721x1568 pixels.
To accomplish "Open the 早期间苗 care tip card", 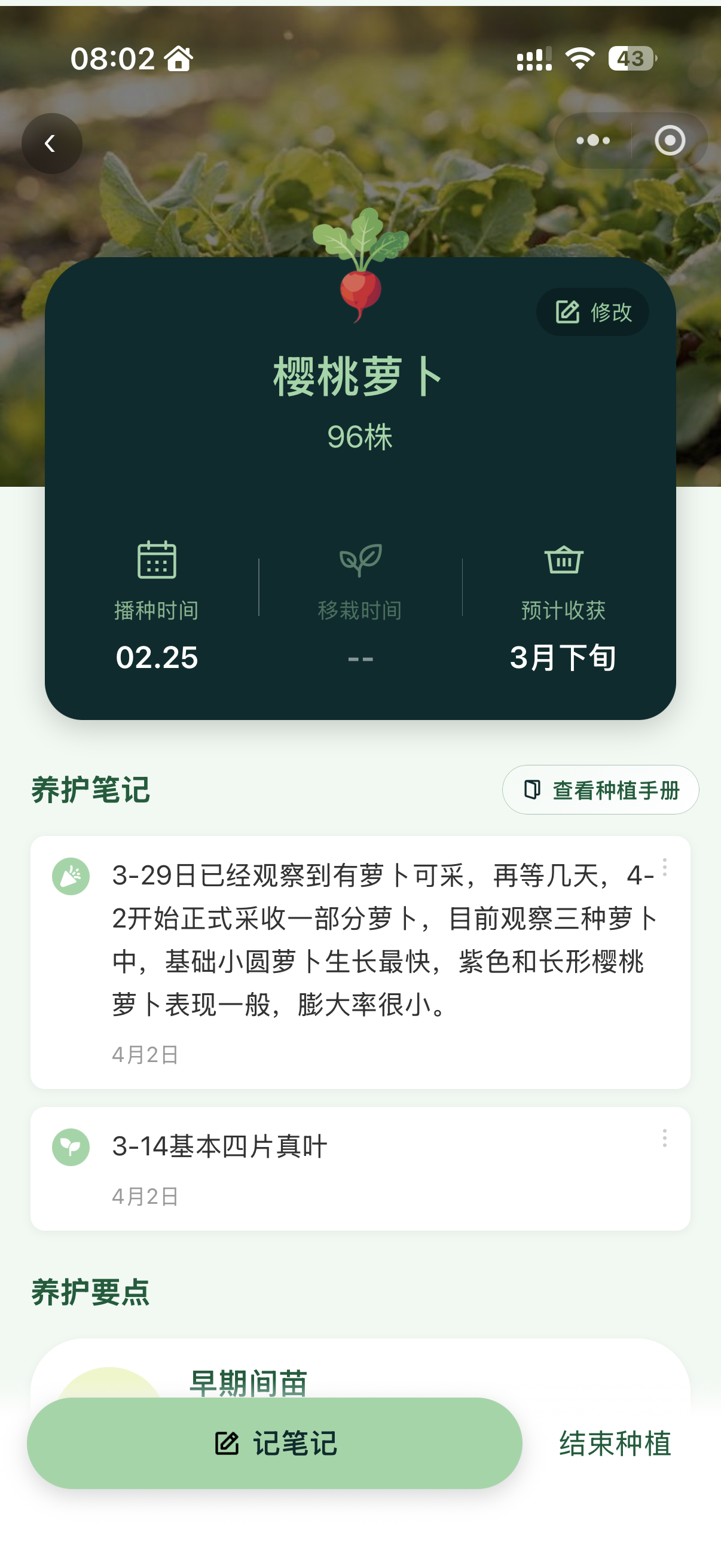I will (360, 1375).
